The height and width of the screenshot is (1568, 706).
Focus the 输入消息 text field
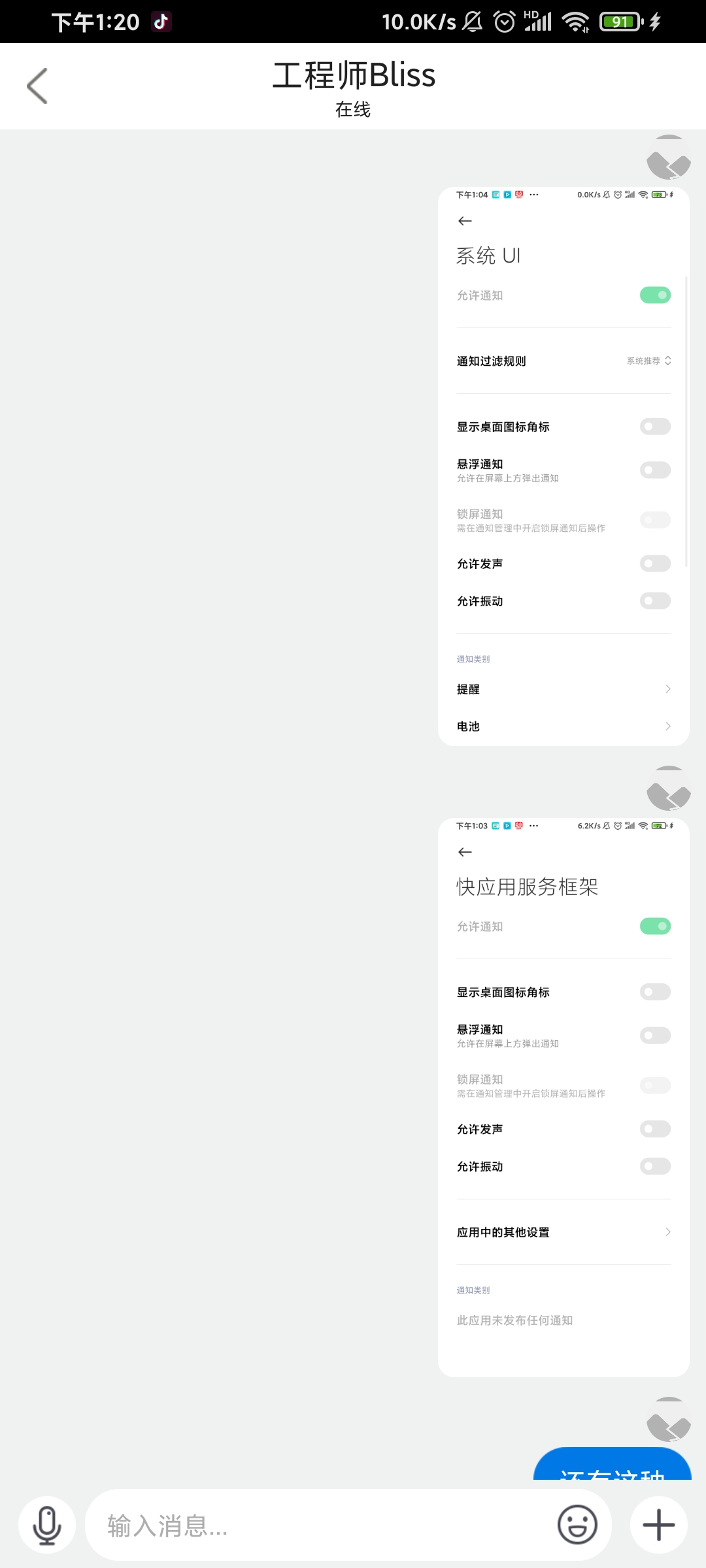coord(320,1526)
